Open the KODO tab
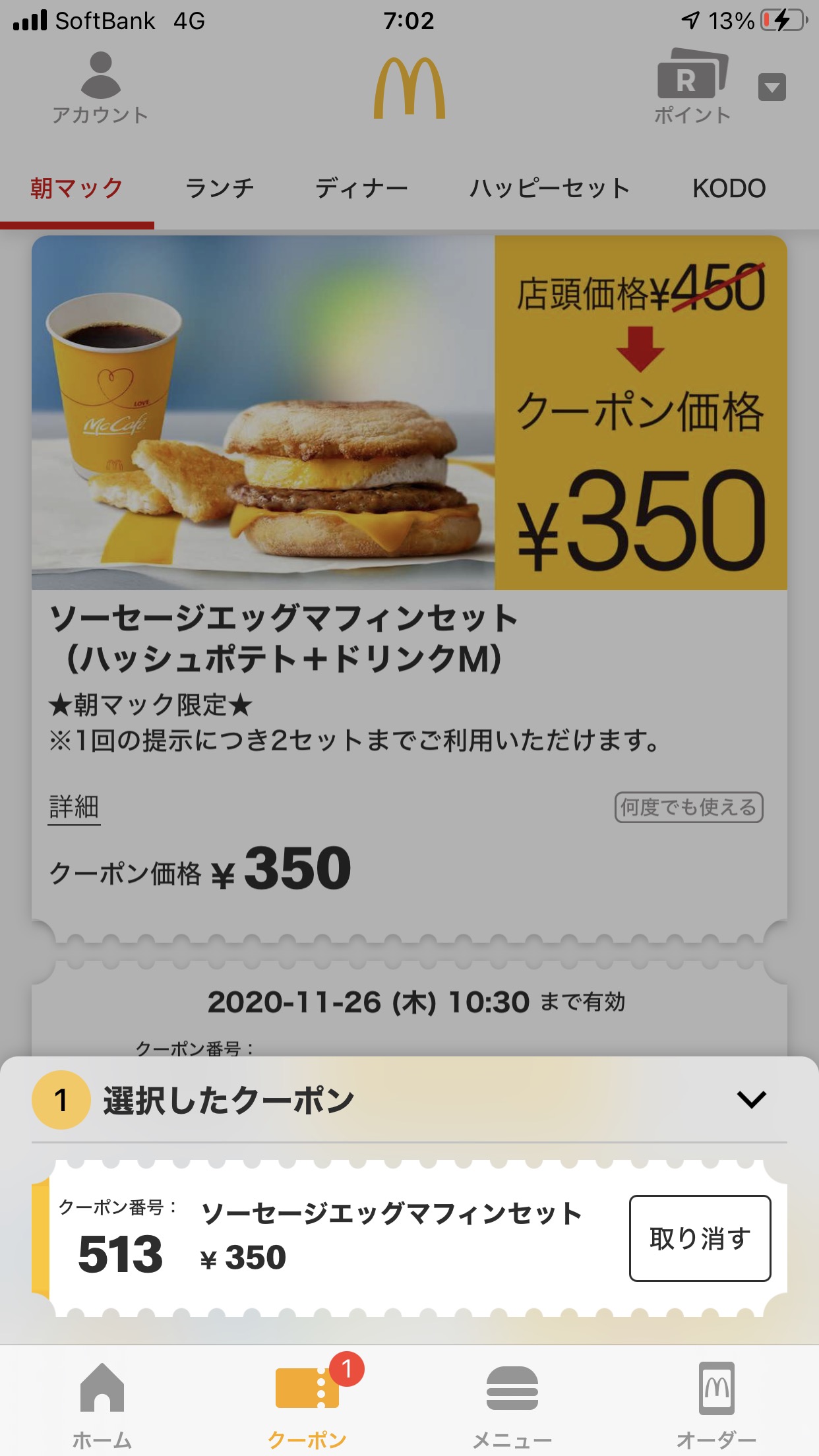This screenshot has width=819, height=1456. pos(729,189)
